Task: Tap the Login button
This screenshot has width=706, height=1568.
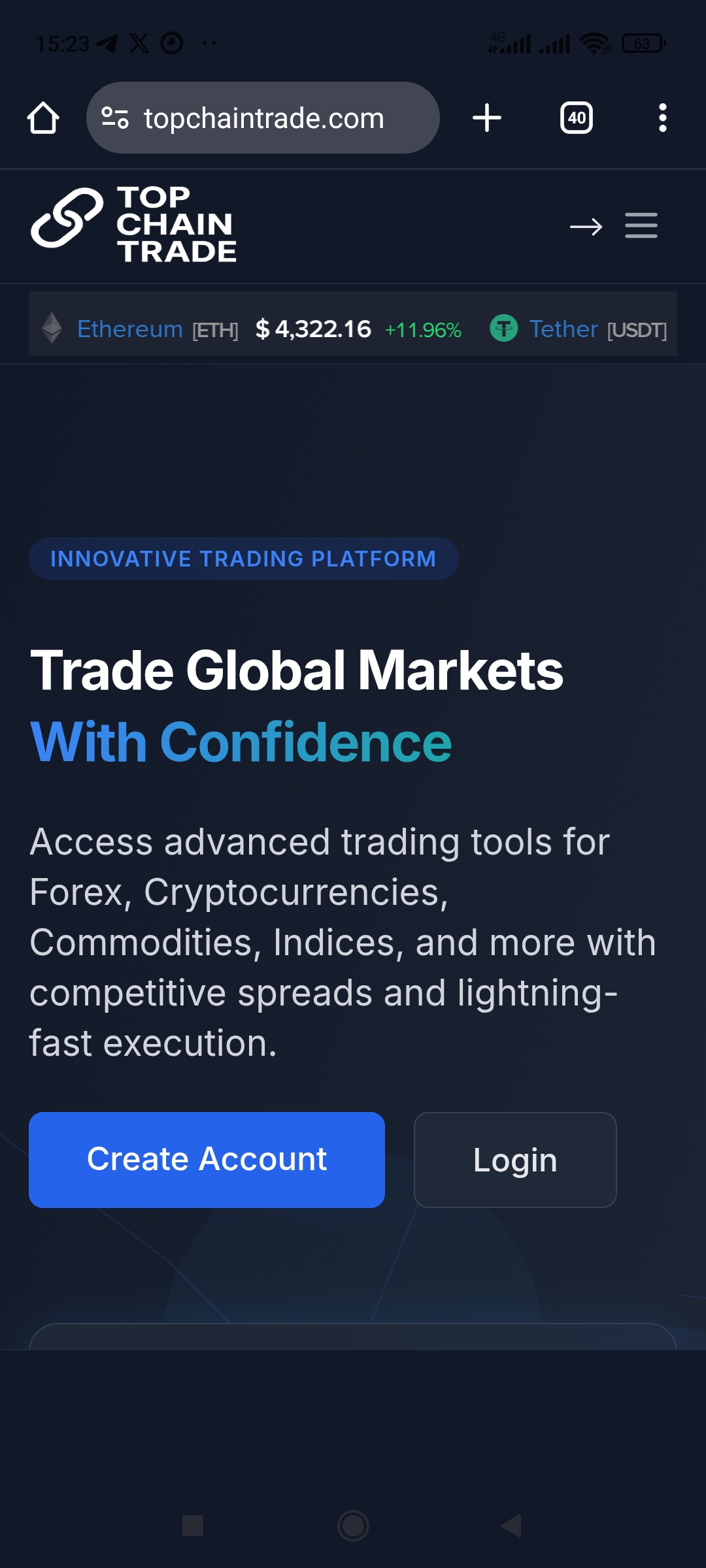Action: pos(515,1160)
